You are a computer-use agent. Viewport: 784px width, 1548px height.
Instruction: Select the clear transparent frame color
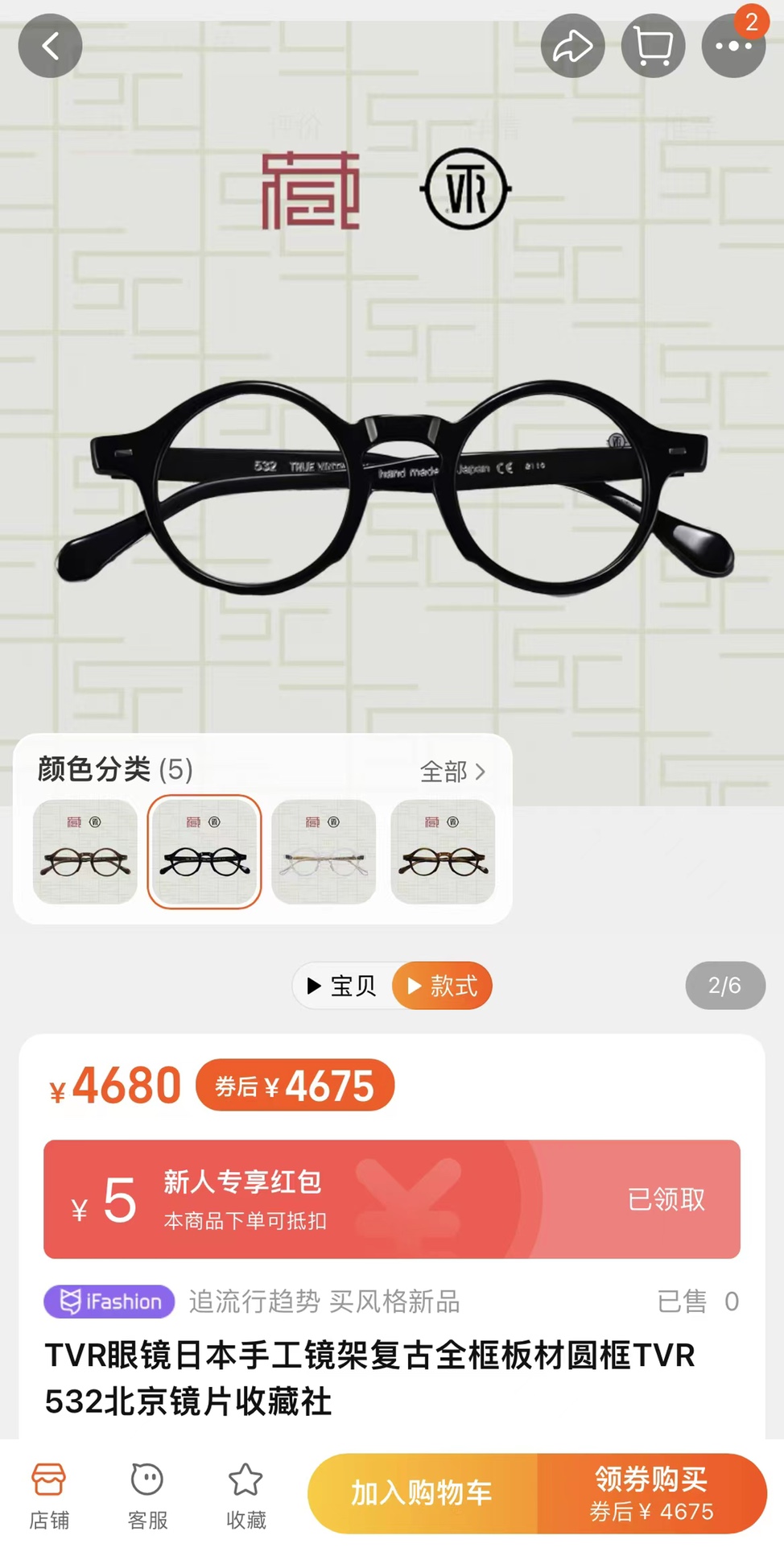(324, 852)
